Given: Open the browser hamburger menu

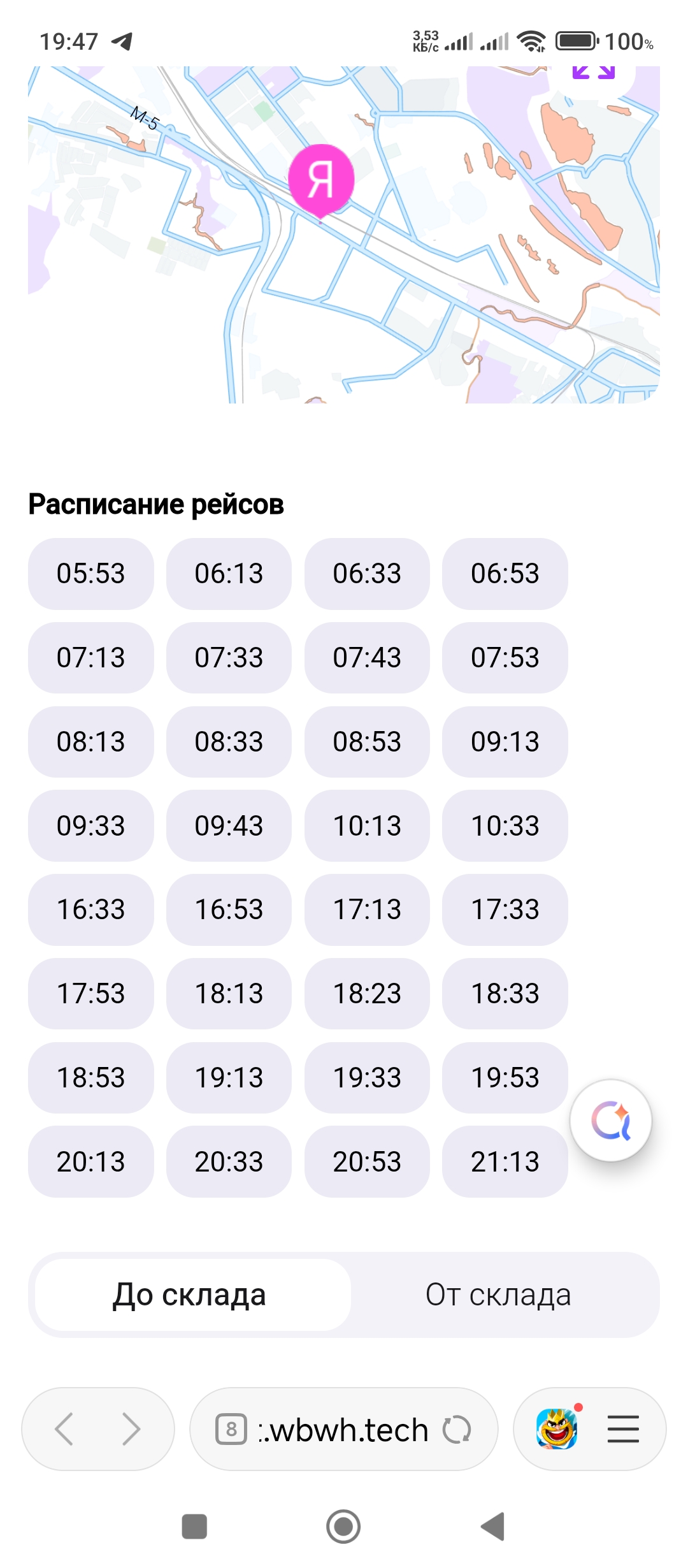Looking at the screenshot, I should pos(623,1428).
